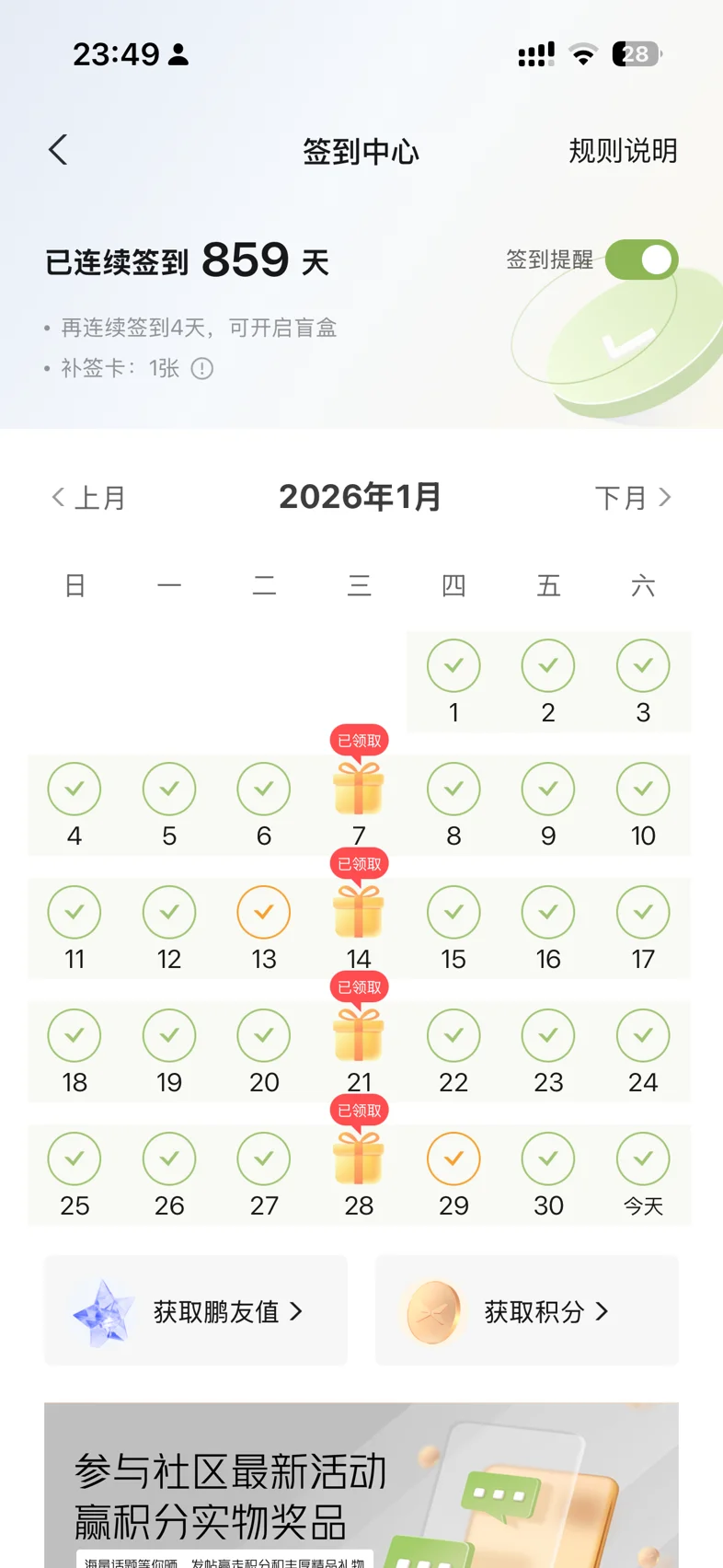The height and width of the screenshot is (1568, 723).
Task: Open the gift box on day 28
Action: pos(359,1159)
